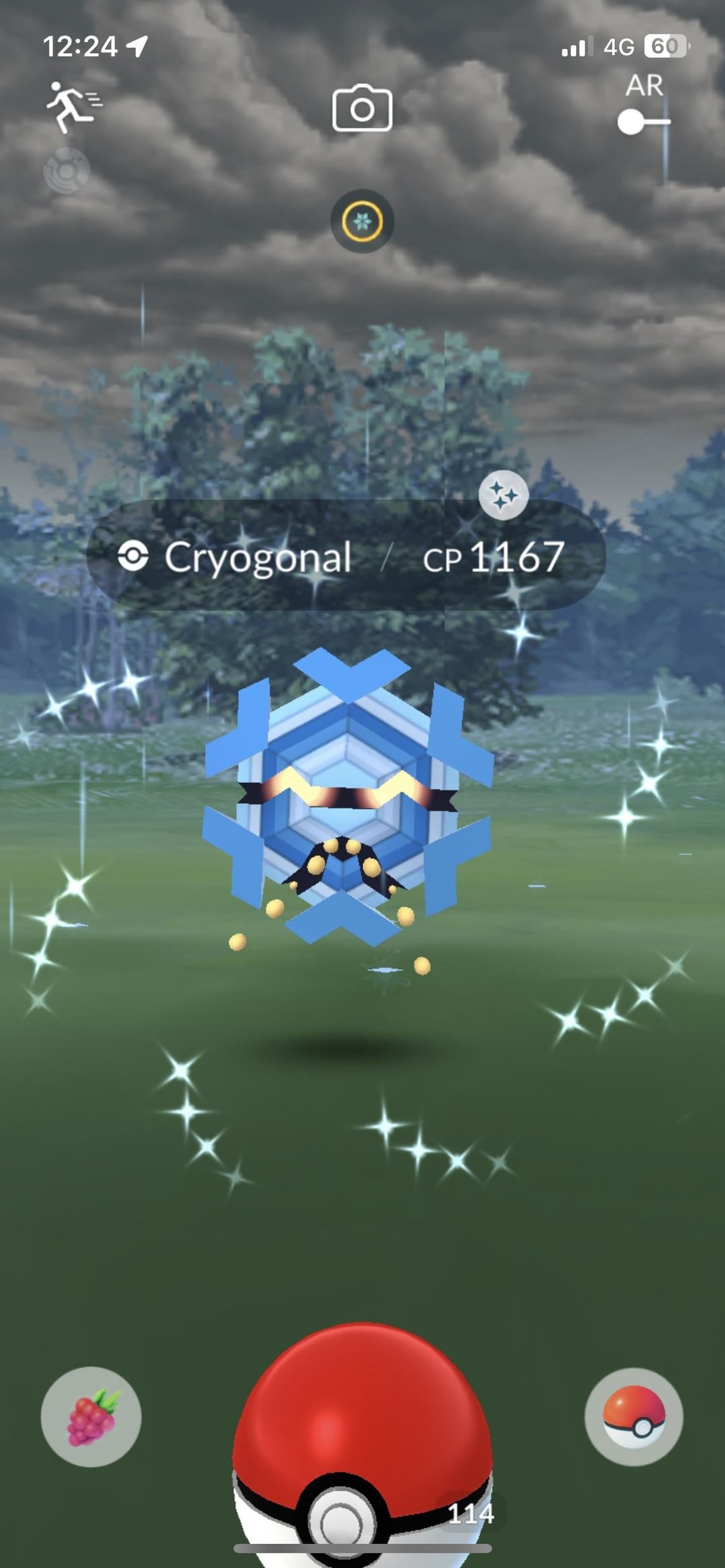Run away from the Cryogonal encounter

pos(72,107)
